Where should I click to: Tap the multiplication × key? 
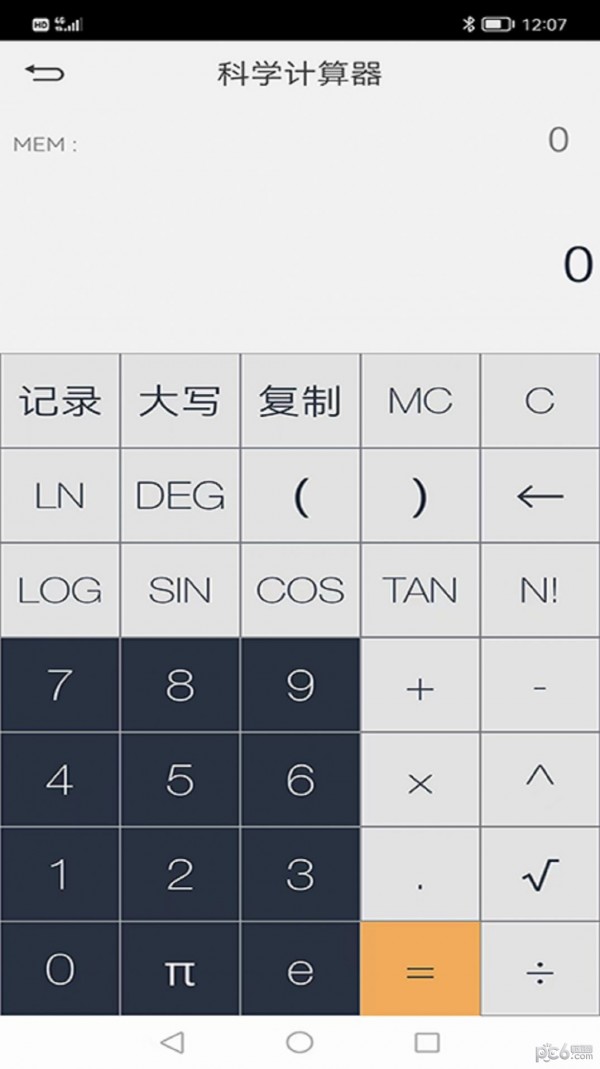point(420,780)
